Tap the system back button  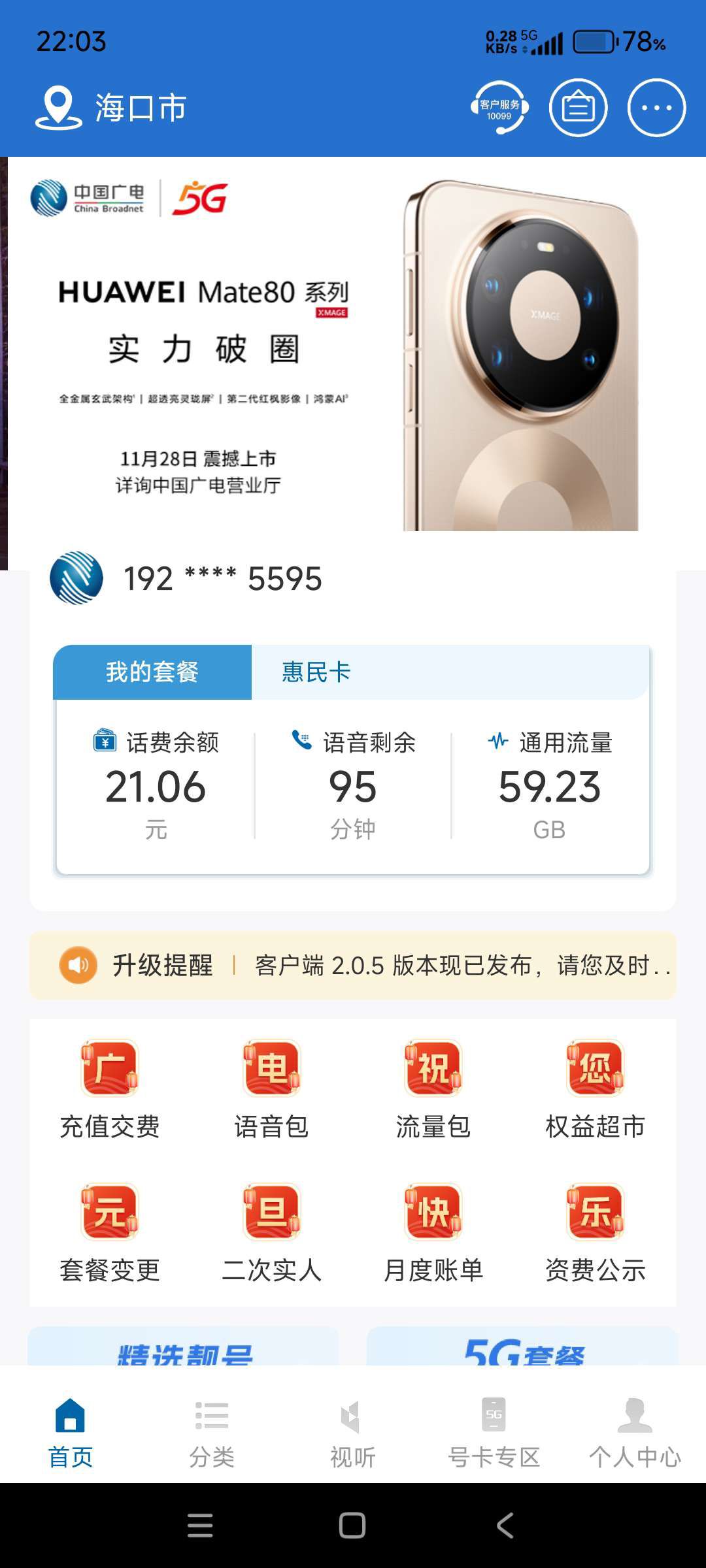pyautogui.click(x=505, y=1526)
